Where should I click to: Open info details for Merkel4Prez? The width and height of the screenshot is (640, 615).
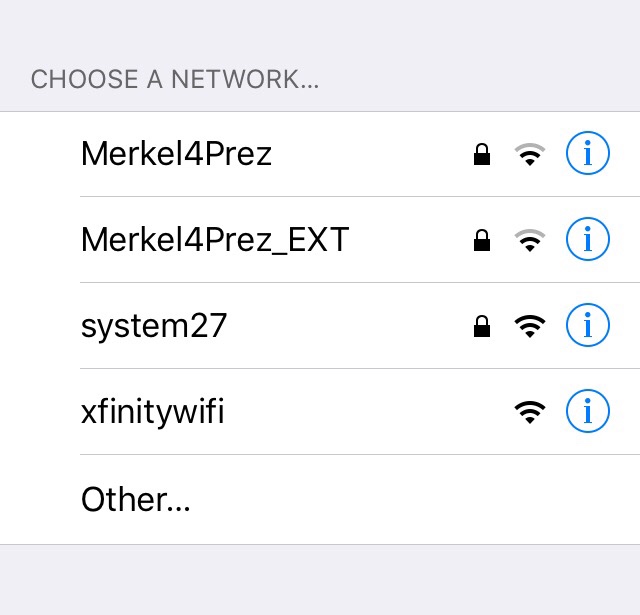[x=587, y=154]
